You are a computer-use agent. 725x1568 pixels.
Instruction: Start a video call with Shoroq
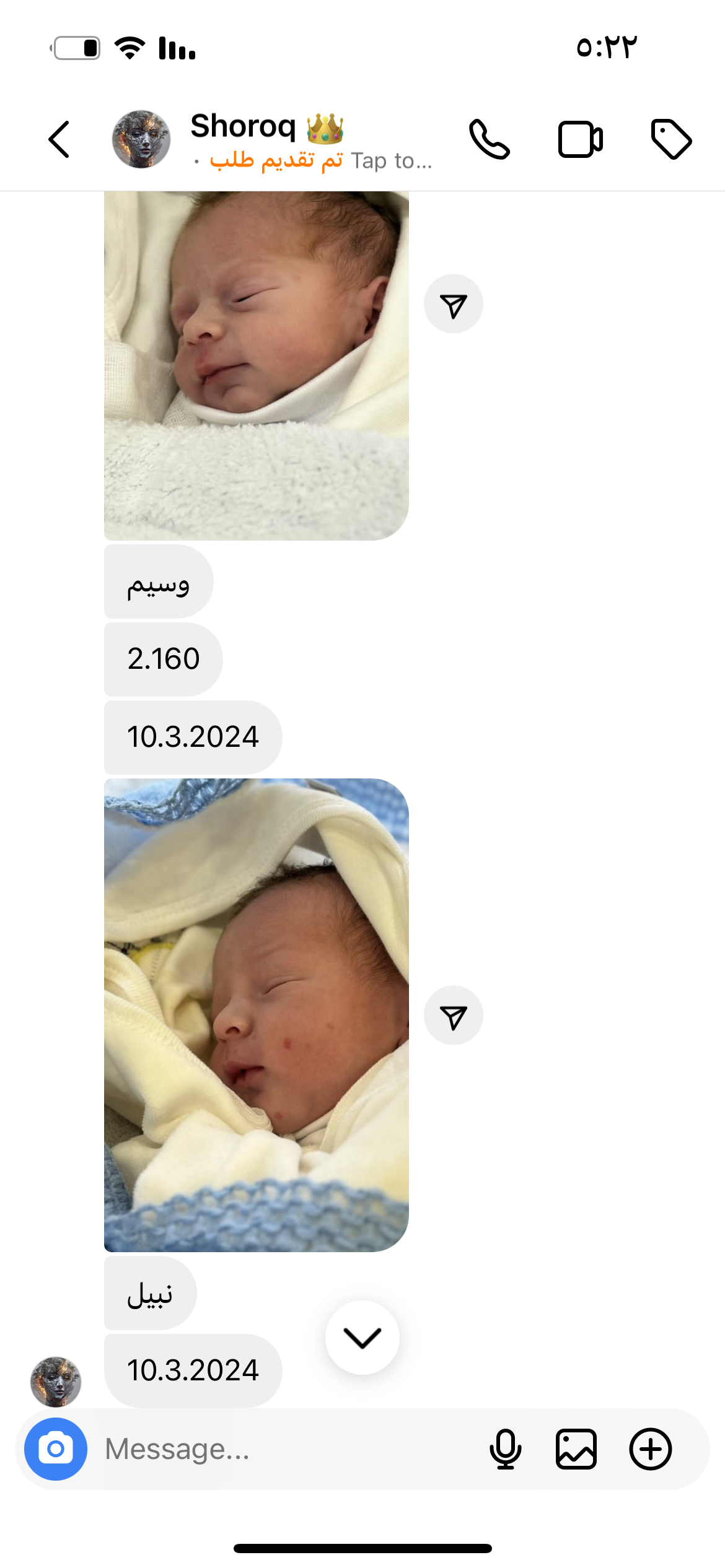580,139
